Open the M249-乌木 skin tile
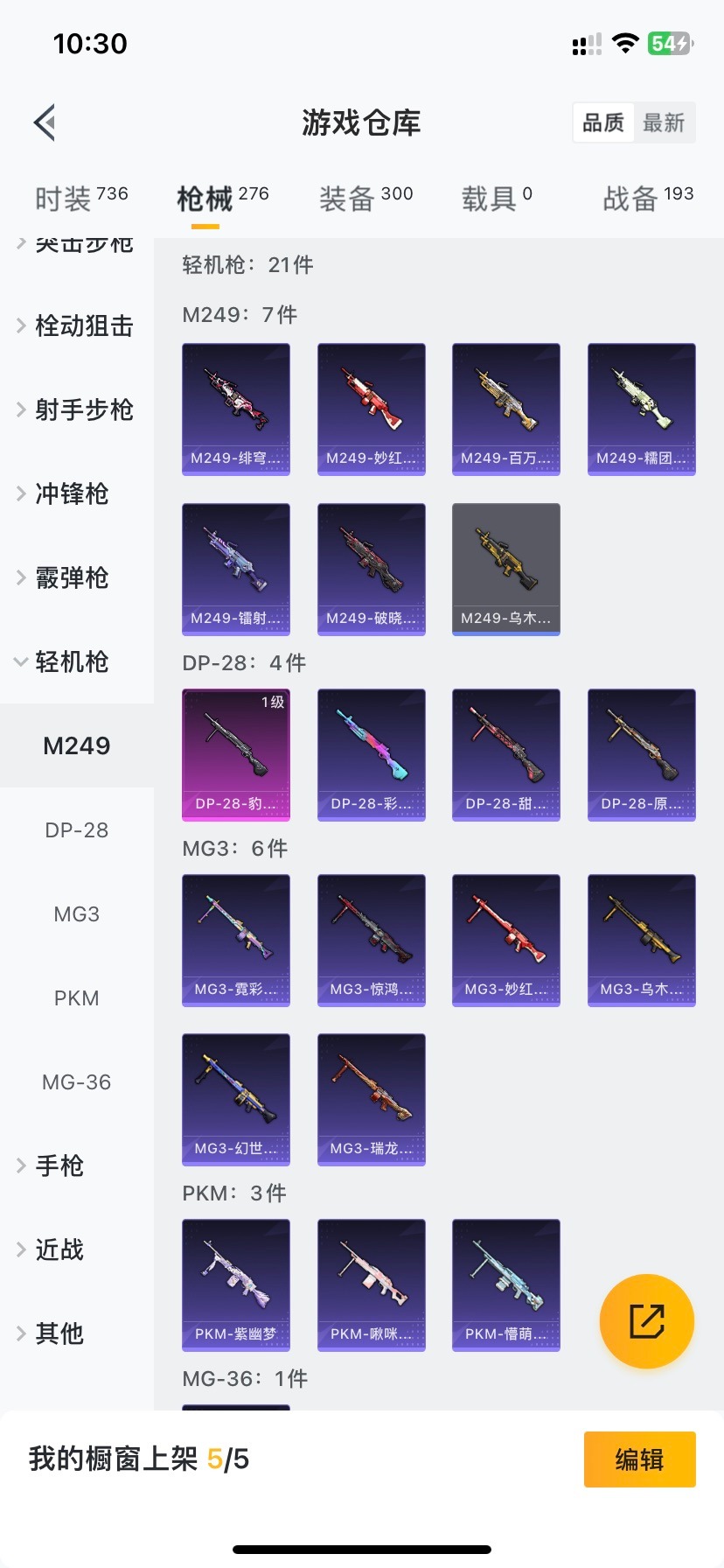 (506, 569)
